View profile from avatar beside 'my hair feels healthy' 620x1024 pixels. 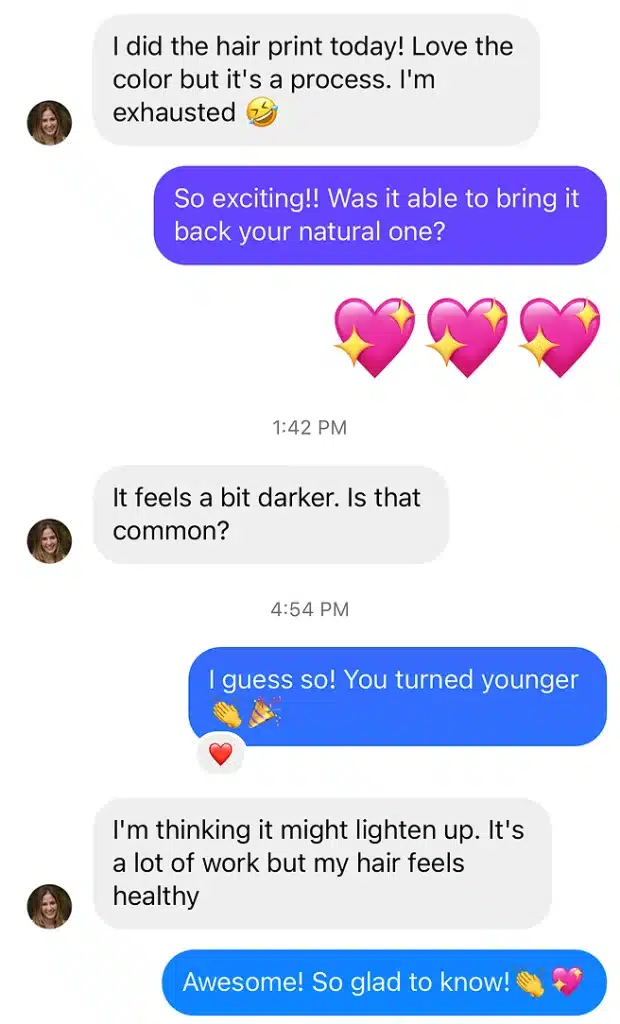click(x=49, y=906)
